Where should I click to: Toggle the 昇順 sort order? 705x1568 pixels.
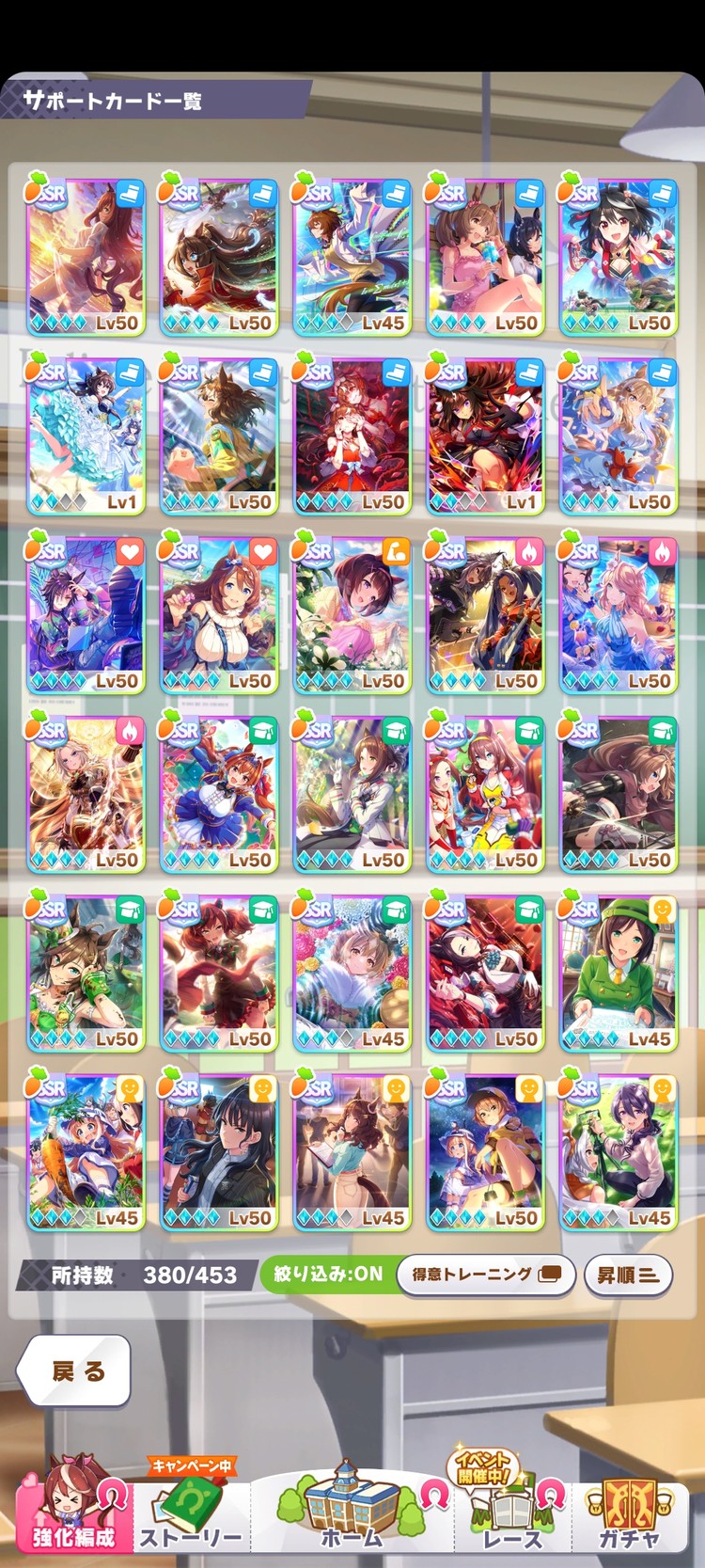(628, 1275)
